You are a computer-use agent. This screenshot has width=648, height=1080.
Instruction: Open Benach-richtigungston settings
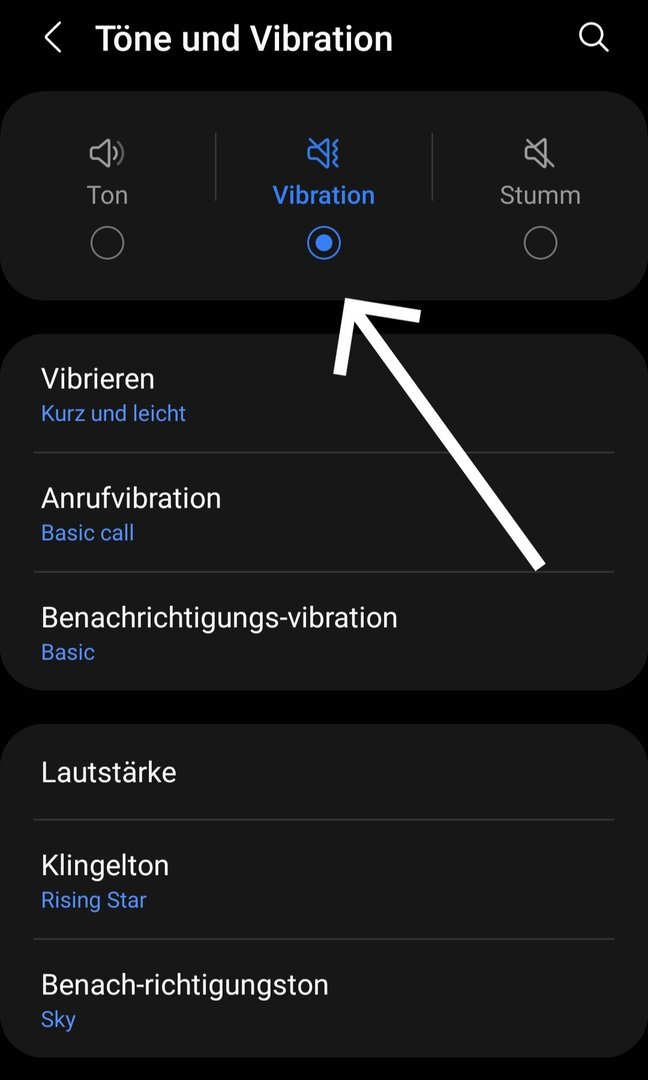323,999
